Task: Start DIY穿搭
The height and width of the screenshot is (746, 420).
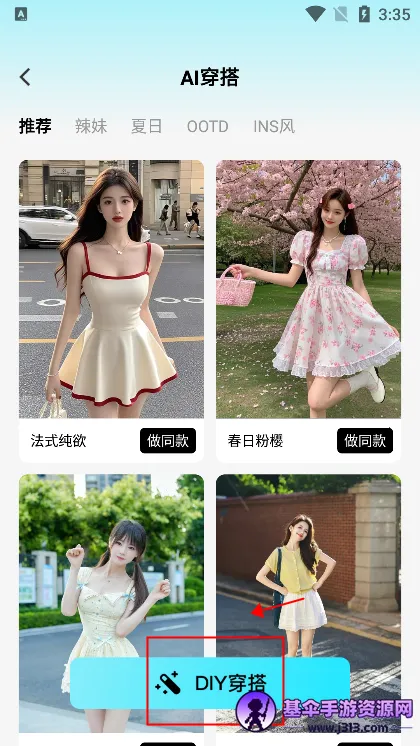Action: pyautogui.click(x=210, y=683)
